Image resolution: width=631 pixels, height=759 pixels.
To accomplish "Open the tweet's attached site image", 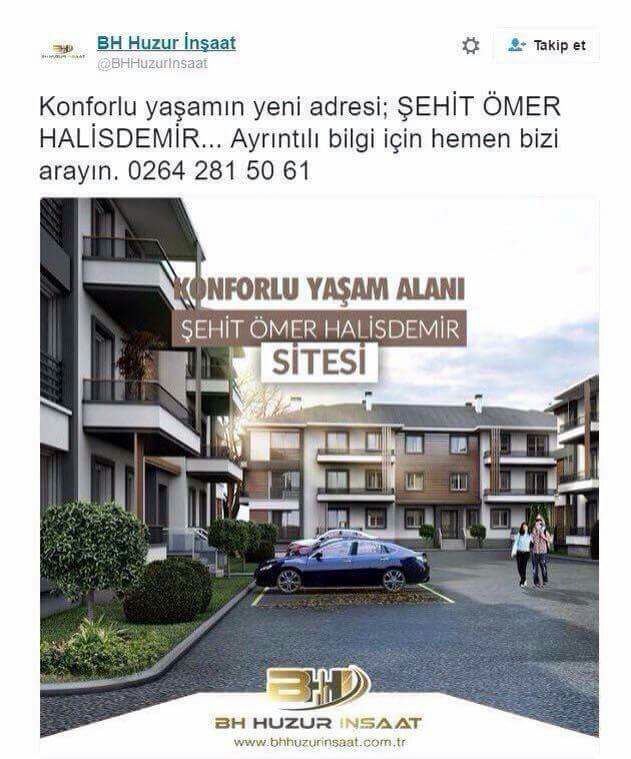I will [x=319, y=470].
